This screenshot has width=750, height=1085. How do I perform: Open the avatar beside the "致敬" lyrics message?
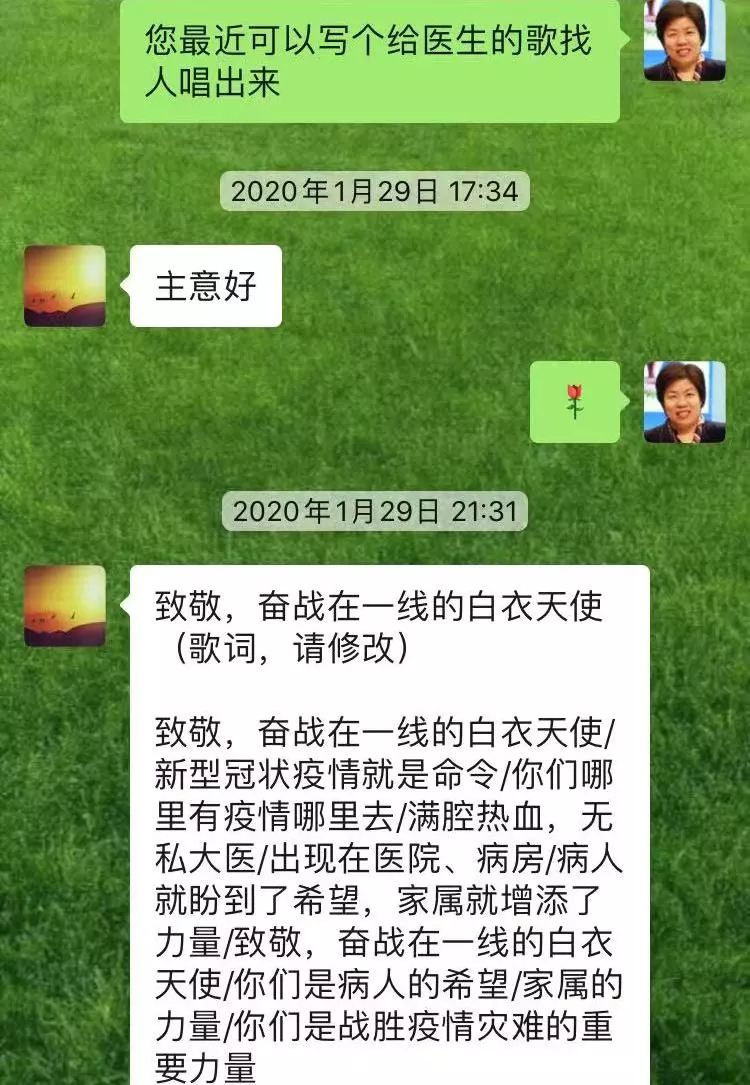pos(65,606)
